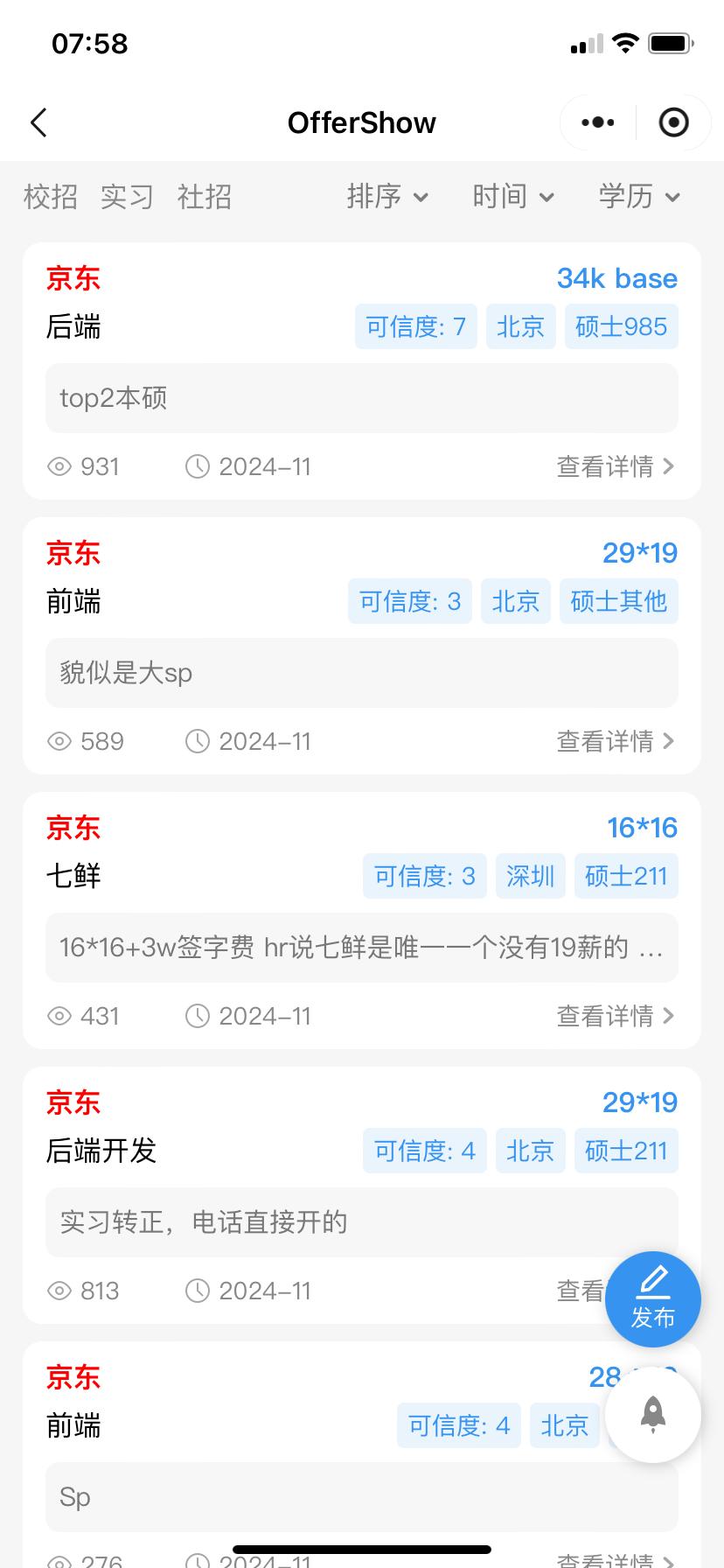Tap the eye icon showing 431 views
The height and width of the screenshot is (1568, 724).
pos(59,1016)
